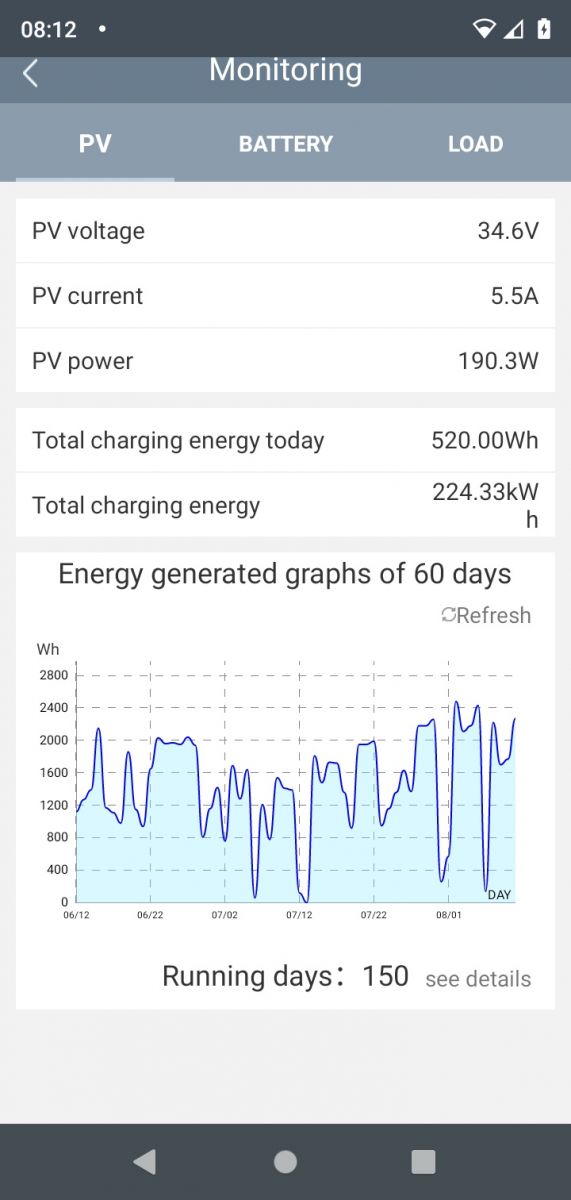Open recent apps from navigation bar
Viewport: 571px width, 1200px height.
[424, 1161]
